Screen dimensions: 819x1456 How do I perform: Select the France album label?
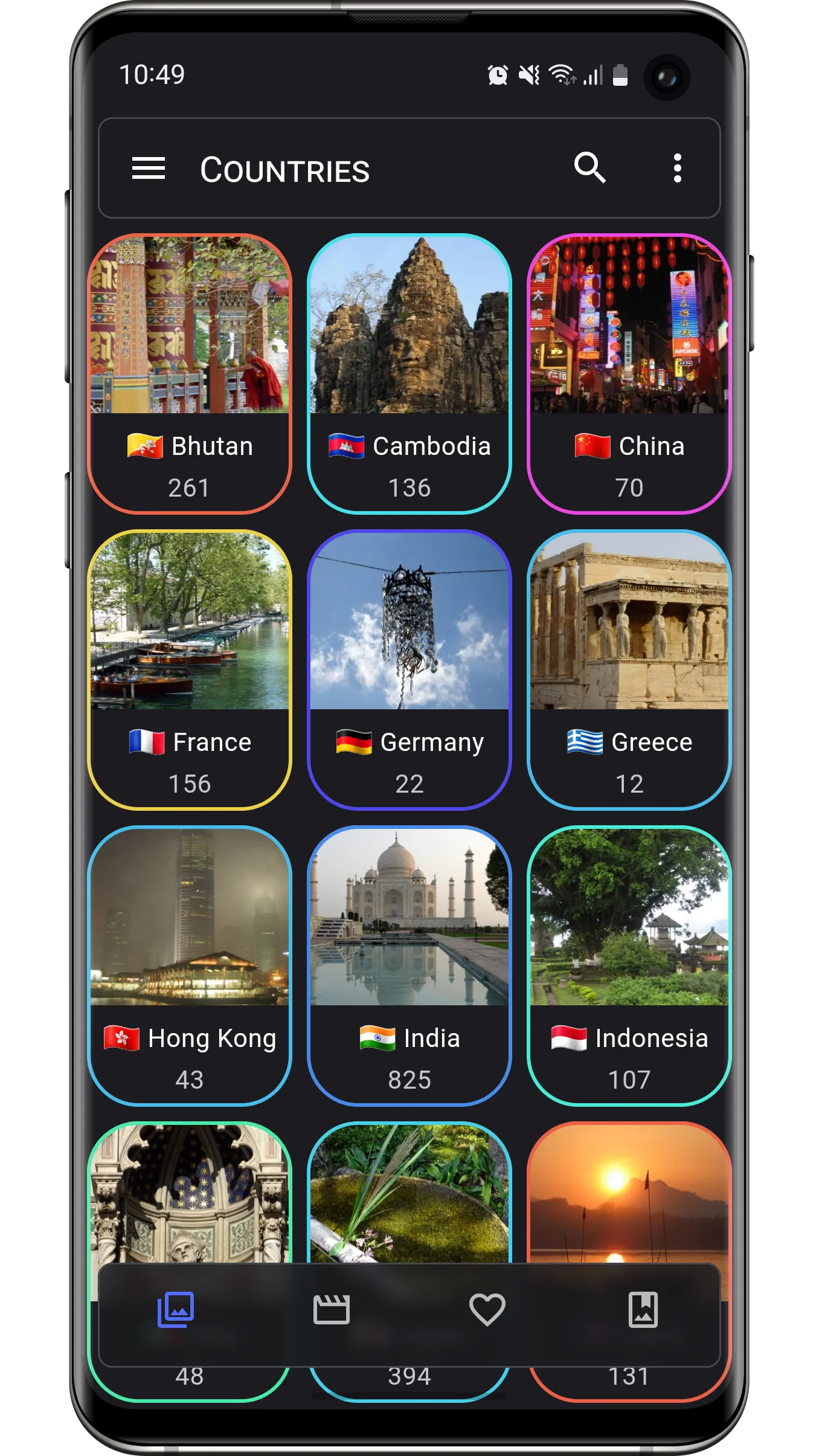(190, 742)
